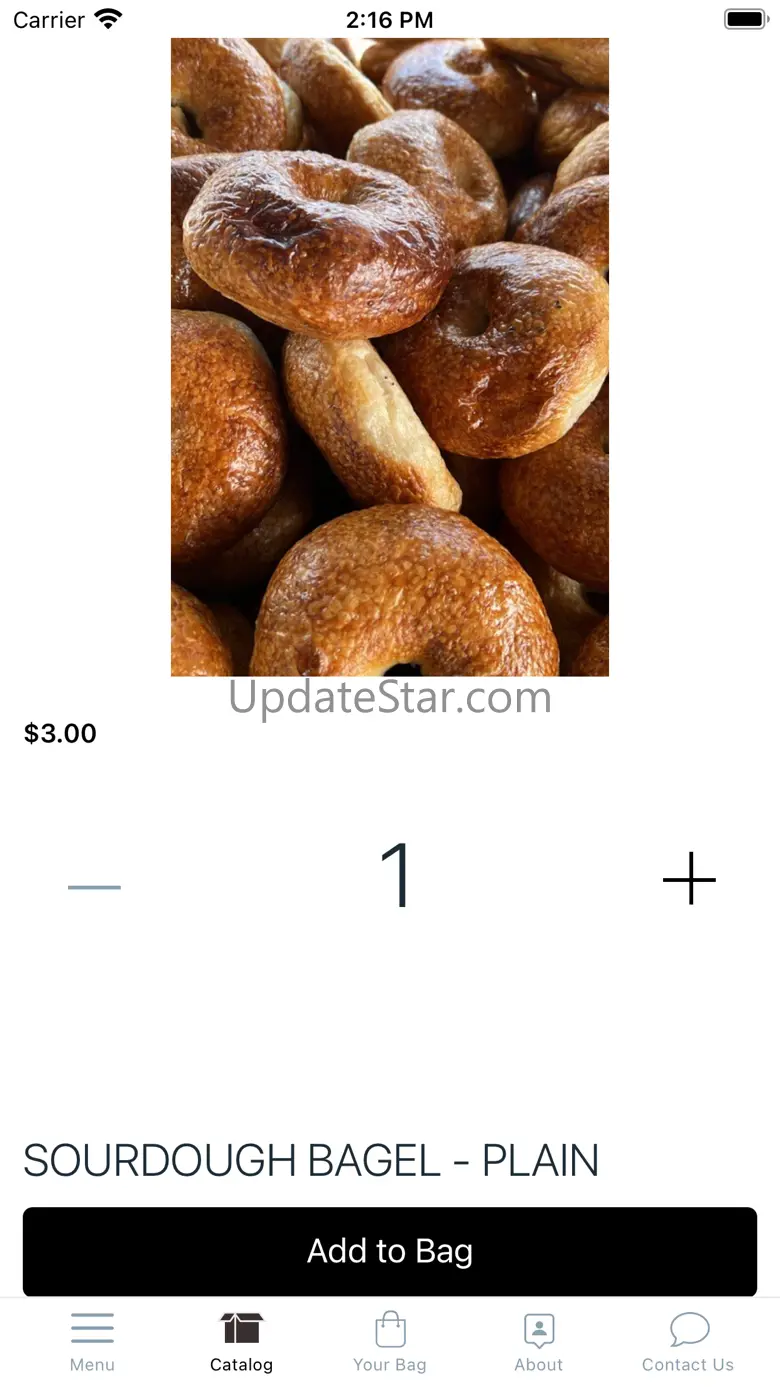Open the Menu tab
Screen dimensions: 780x1387
pyautogui.click(x=92, y=1343)
